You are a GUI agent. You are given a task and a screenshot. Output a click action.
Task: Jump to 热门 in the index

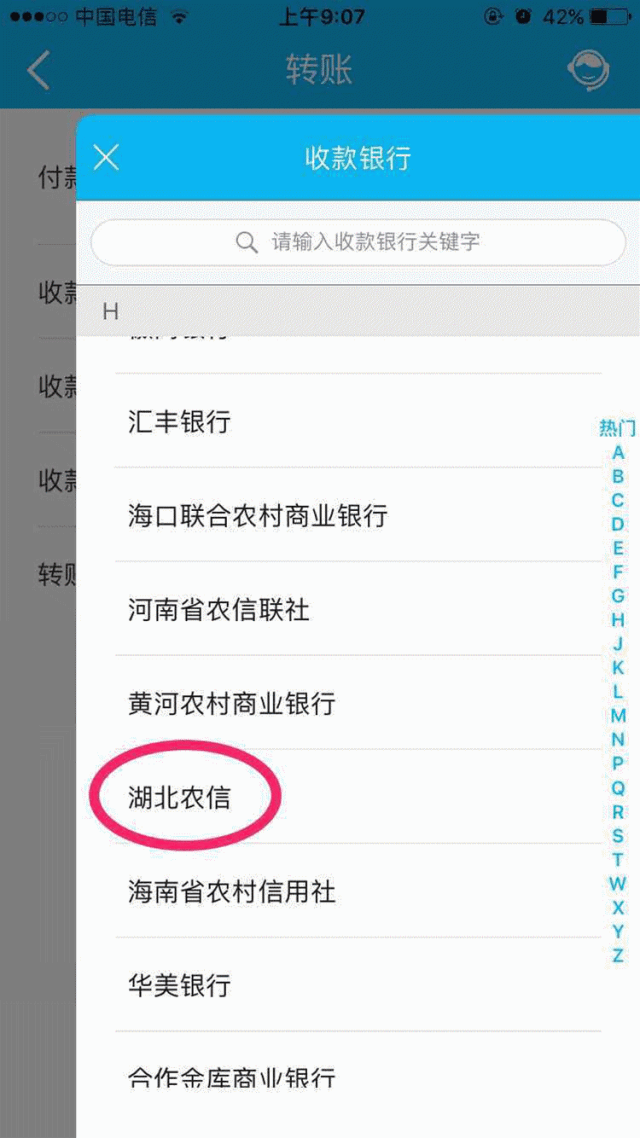click(x=618, y=427)
